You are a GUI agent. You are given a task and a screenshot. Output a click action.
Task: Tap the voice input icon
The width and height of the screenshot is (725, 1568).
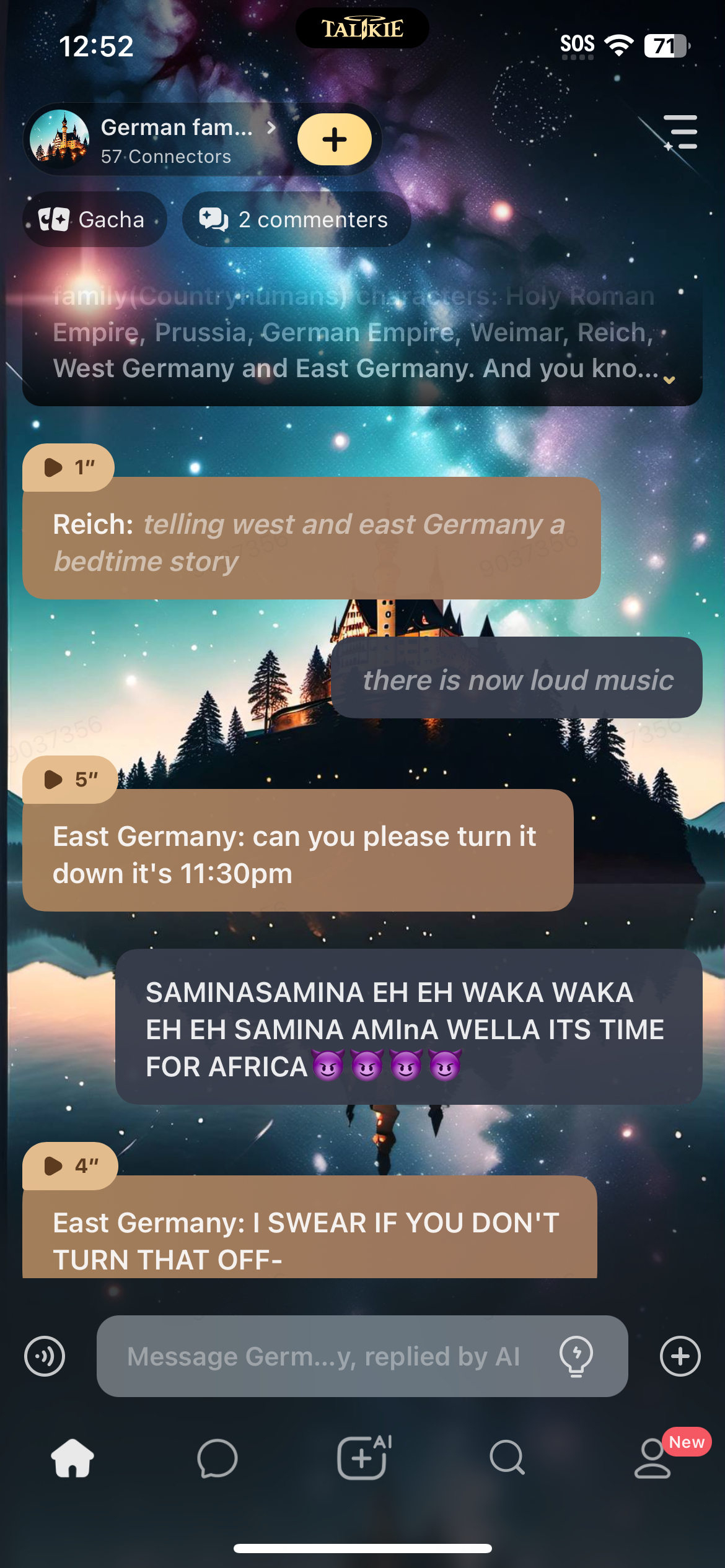(x=45, y=1356)
